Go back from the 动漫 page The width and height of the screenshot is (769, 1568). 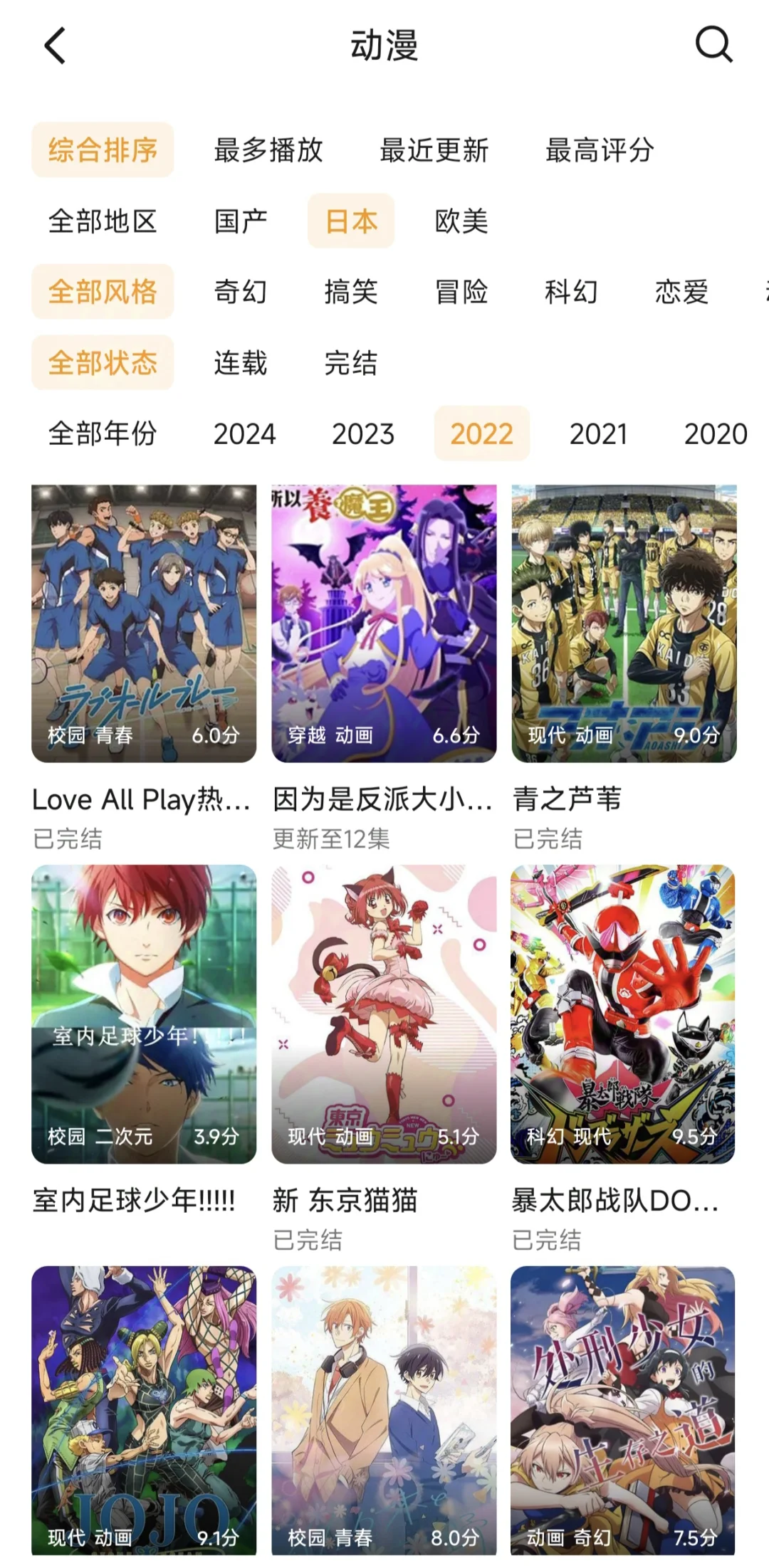[56, 46]
